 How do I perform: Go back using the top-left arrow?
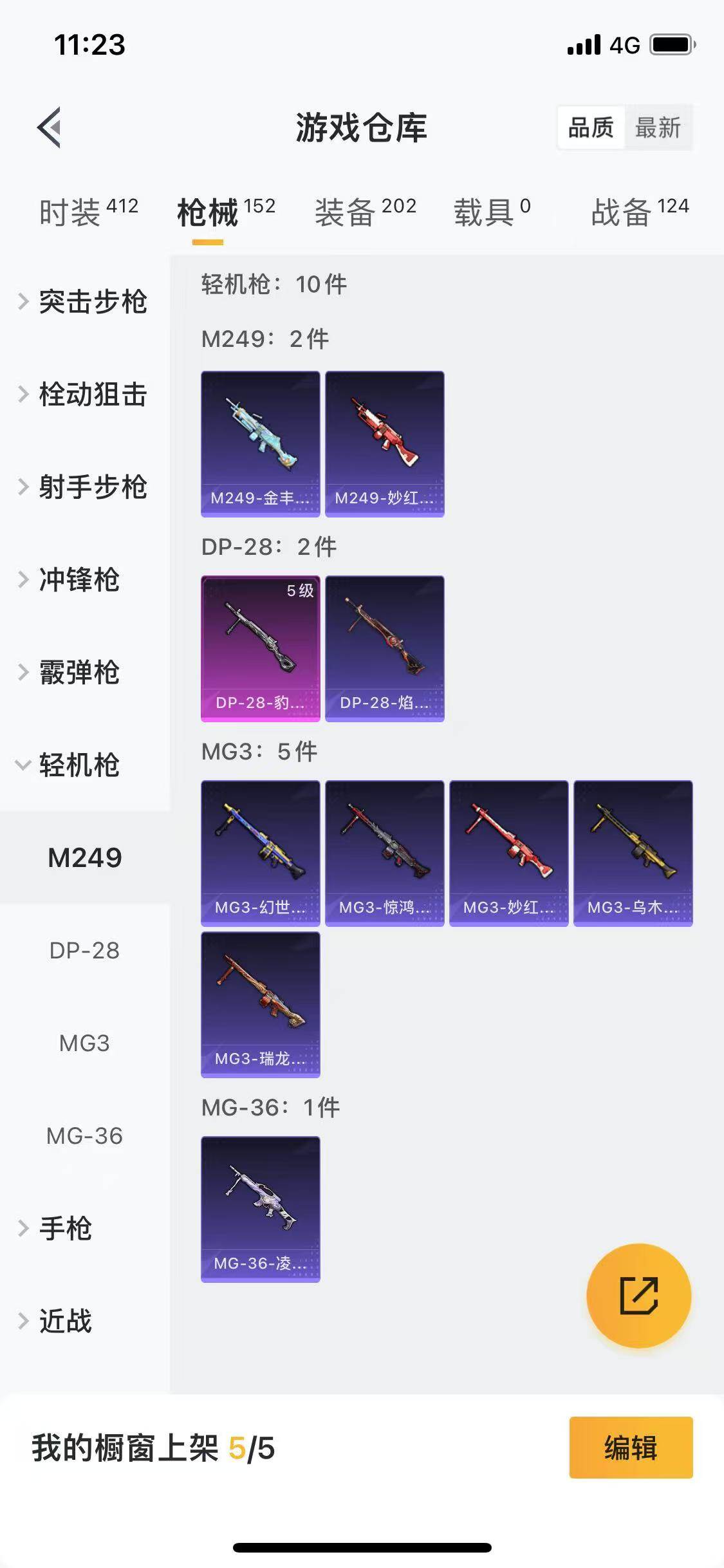(x=50, y=127)
